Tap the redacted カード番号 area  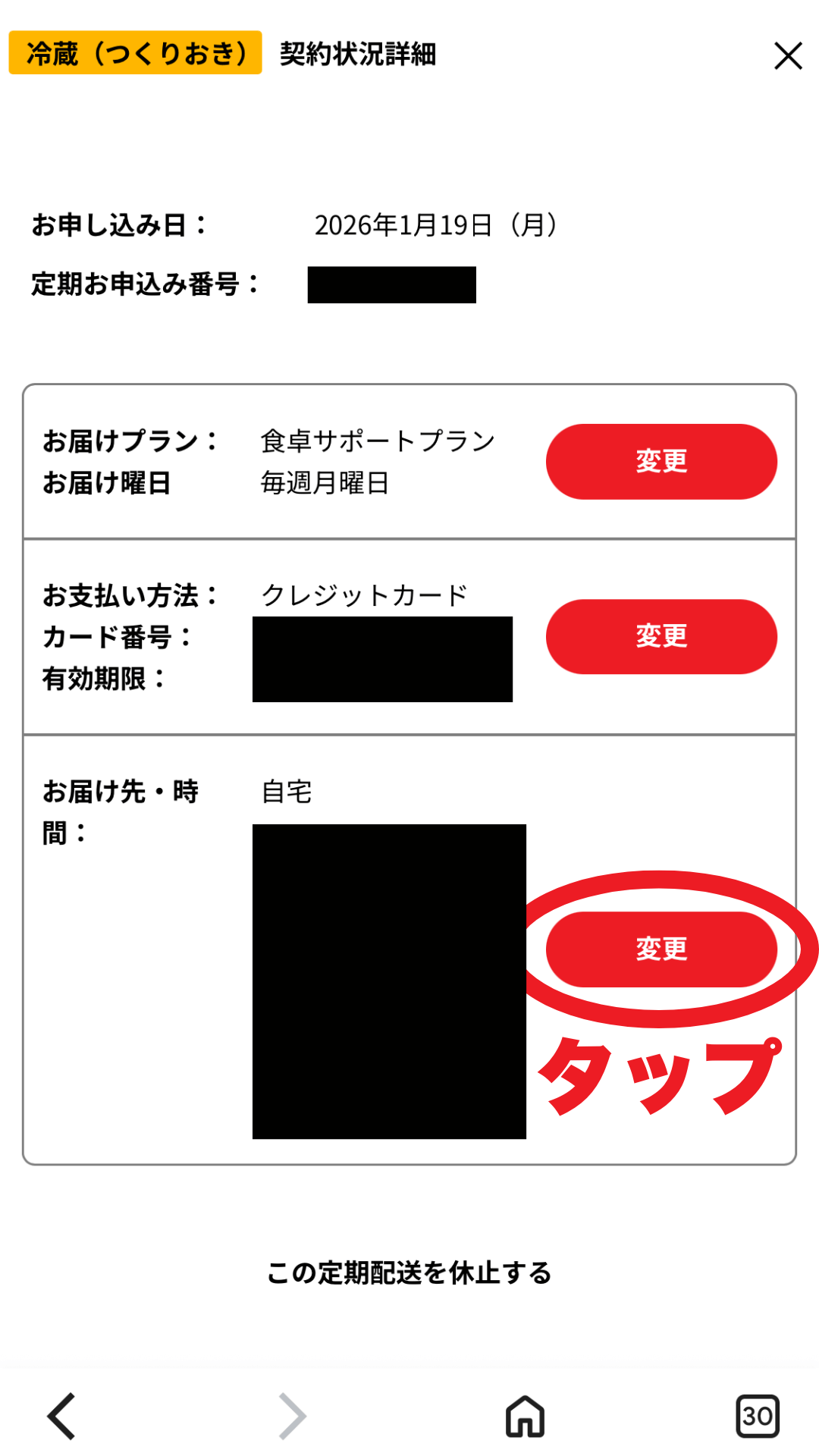[x=381, y=660]
